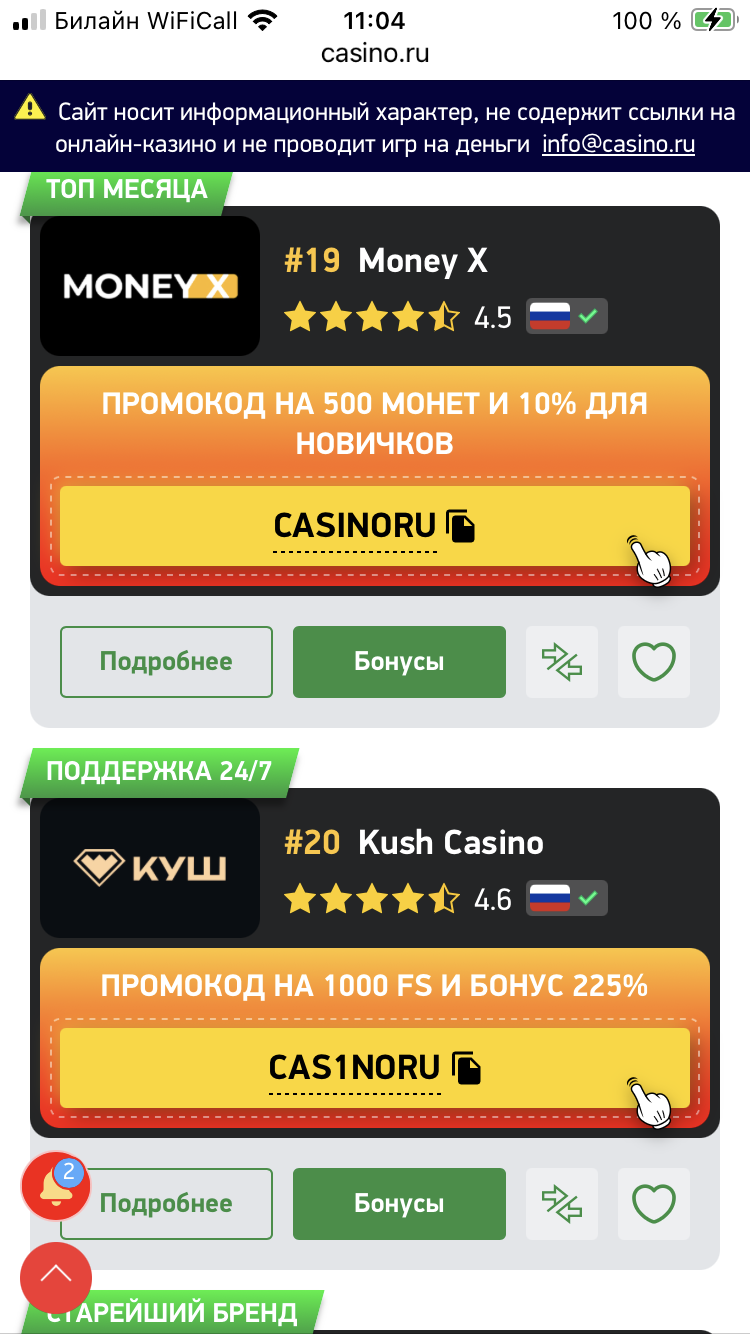Add Money X to favorites
750x1334 pixels.
654,662
